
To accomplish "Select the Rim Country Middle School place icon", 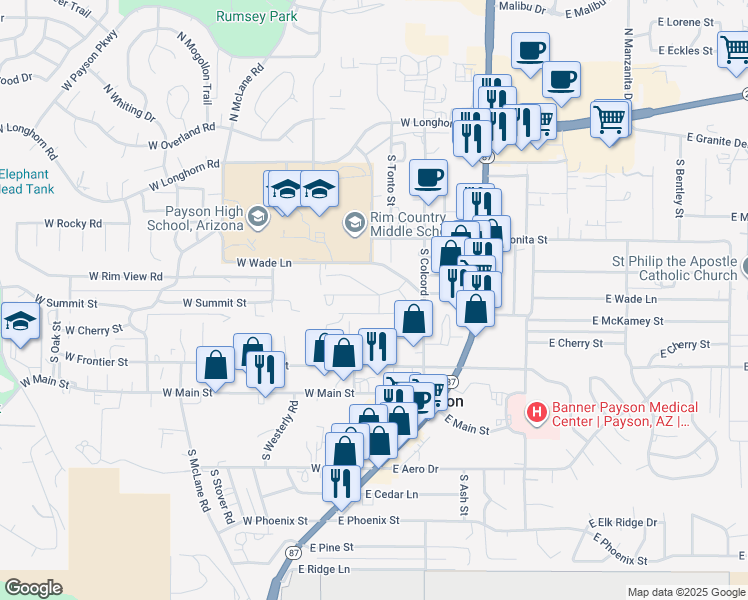I will (354, 224).
